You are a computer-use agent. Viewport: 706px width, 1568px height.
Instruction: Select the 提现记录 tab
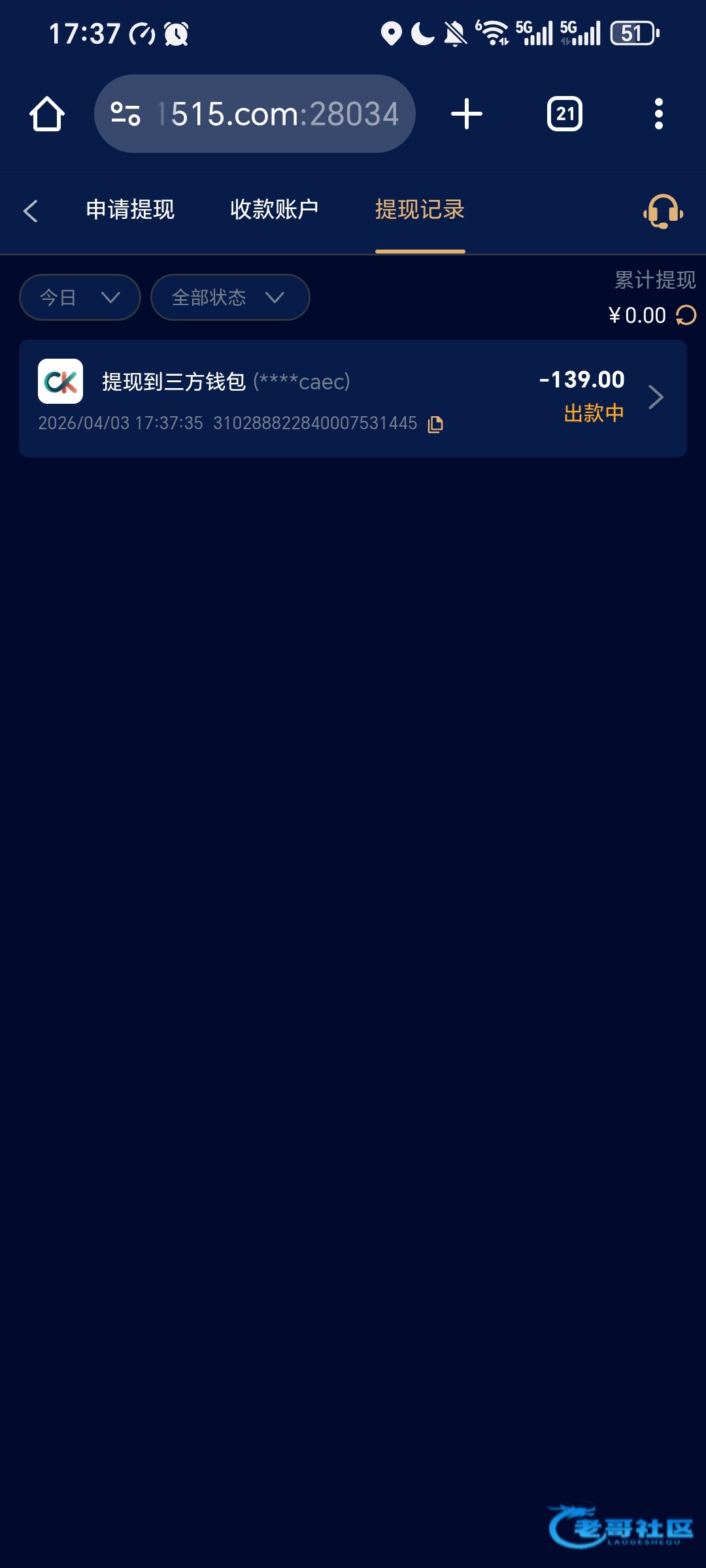pyautogui.click(x=420, y=210)
